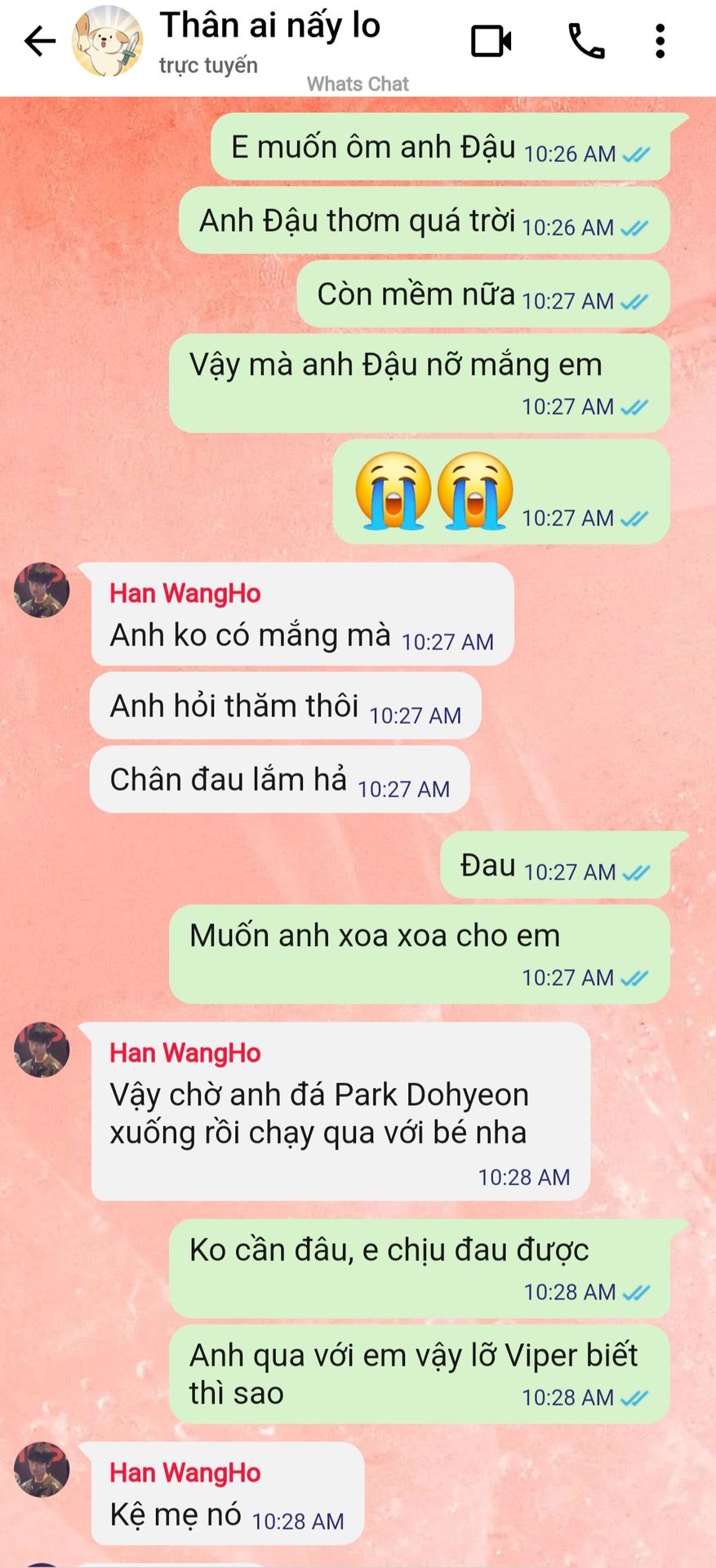Open chat info for Thân ai nấy lo
The width and height of the screenshot is (716, 1568).
(269, 26)
